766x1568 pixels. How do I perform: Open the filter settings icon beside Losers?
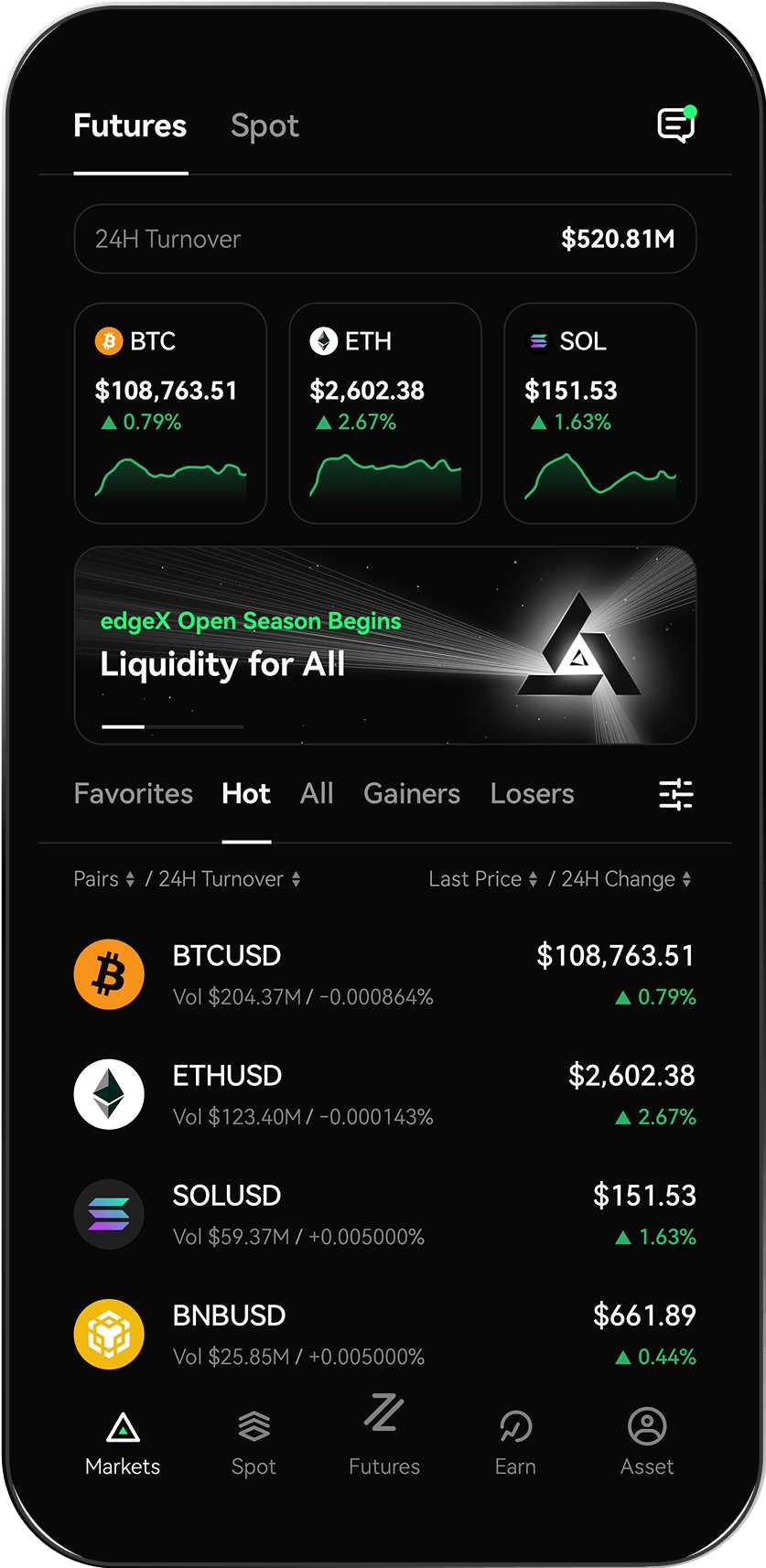coord(674,795)
